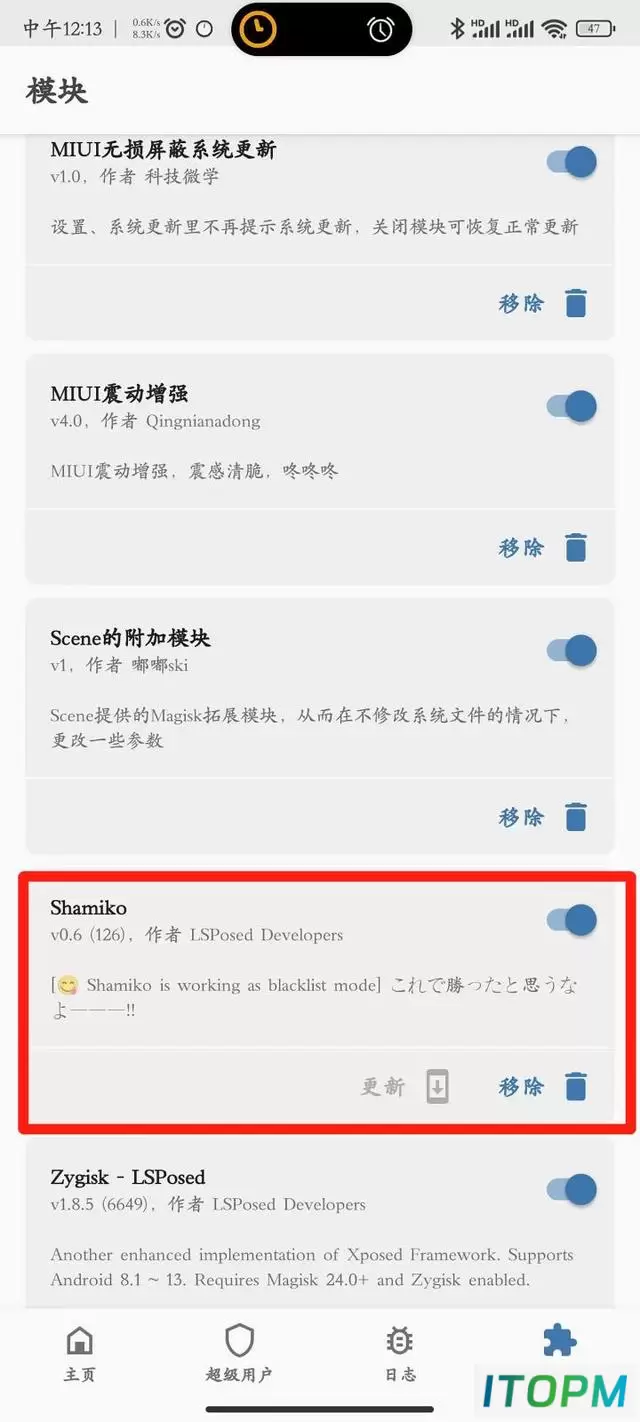This screenshot has height=1422, width=640.
Task: Go to the 主页 tab
Action: (x=80, y=1356)
